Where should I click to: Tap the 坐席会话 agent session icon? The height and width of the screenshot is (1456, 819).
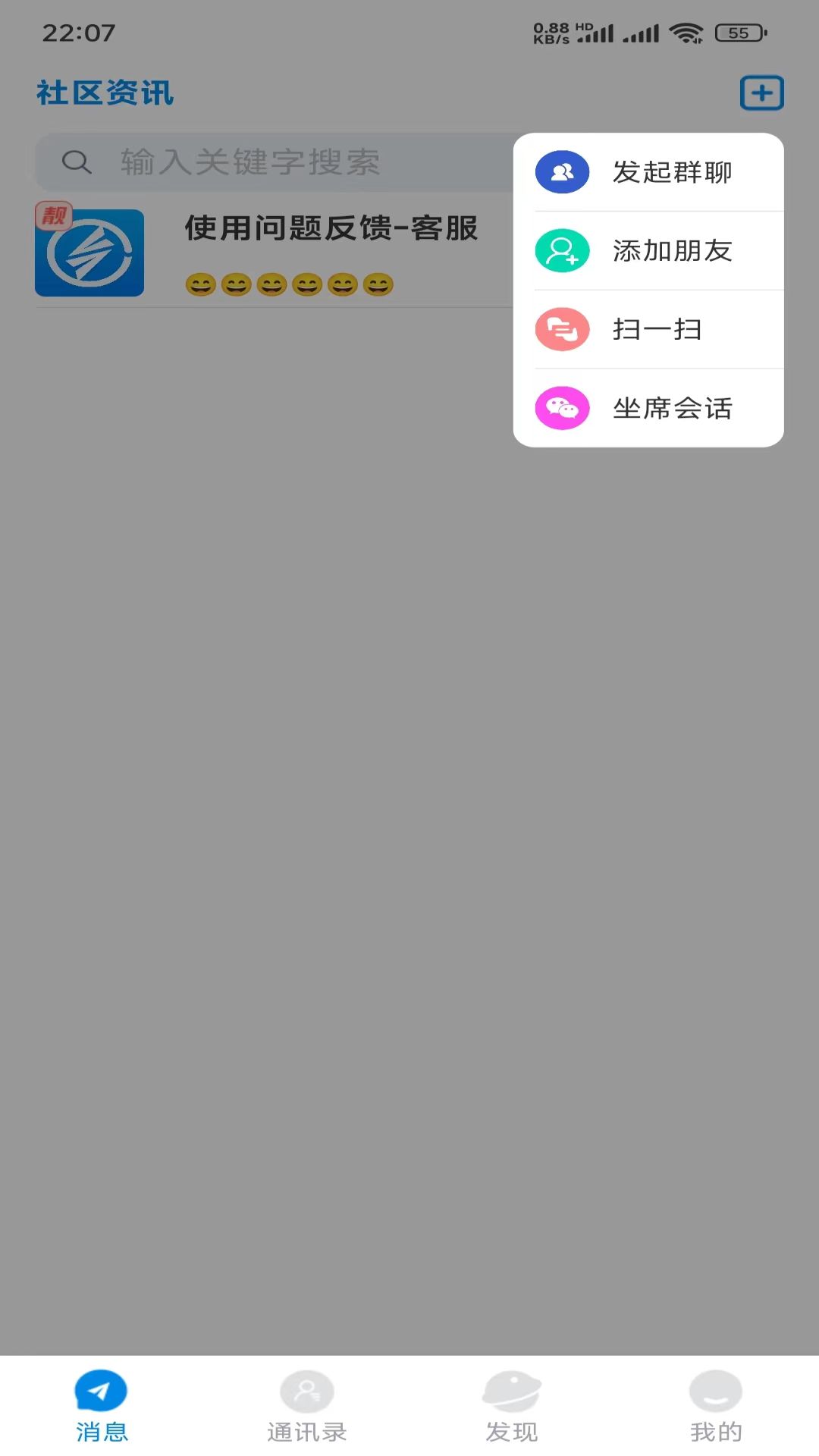(x=562, y=408)
